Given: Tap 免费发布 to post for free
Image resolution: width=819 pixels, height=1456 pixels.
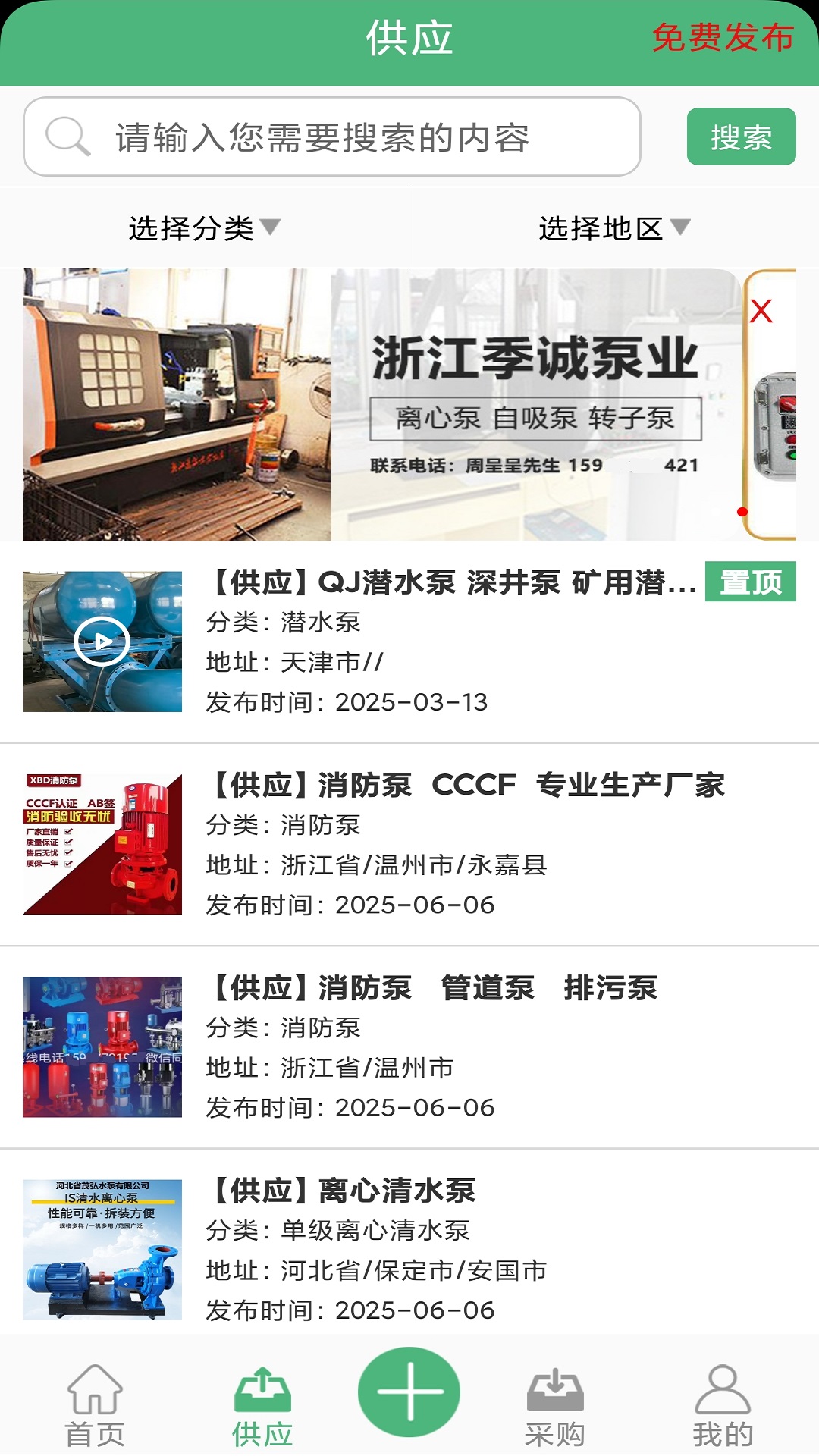Looking at the screenshot, I should click(722, 38).
